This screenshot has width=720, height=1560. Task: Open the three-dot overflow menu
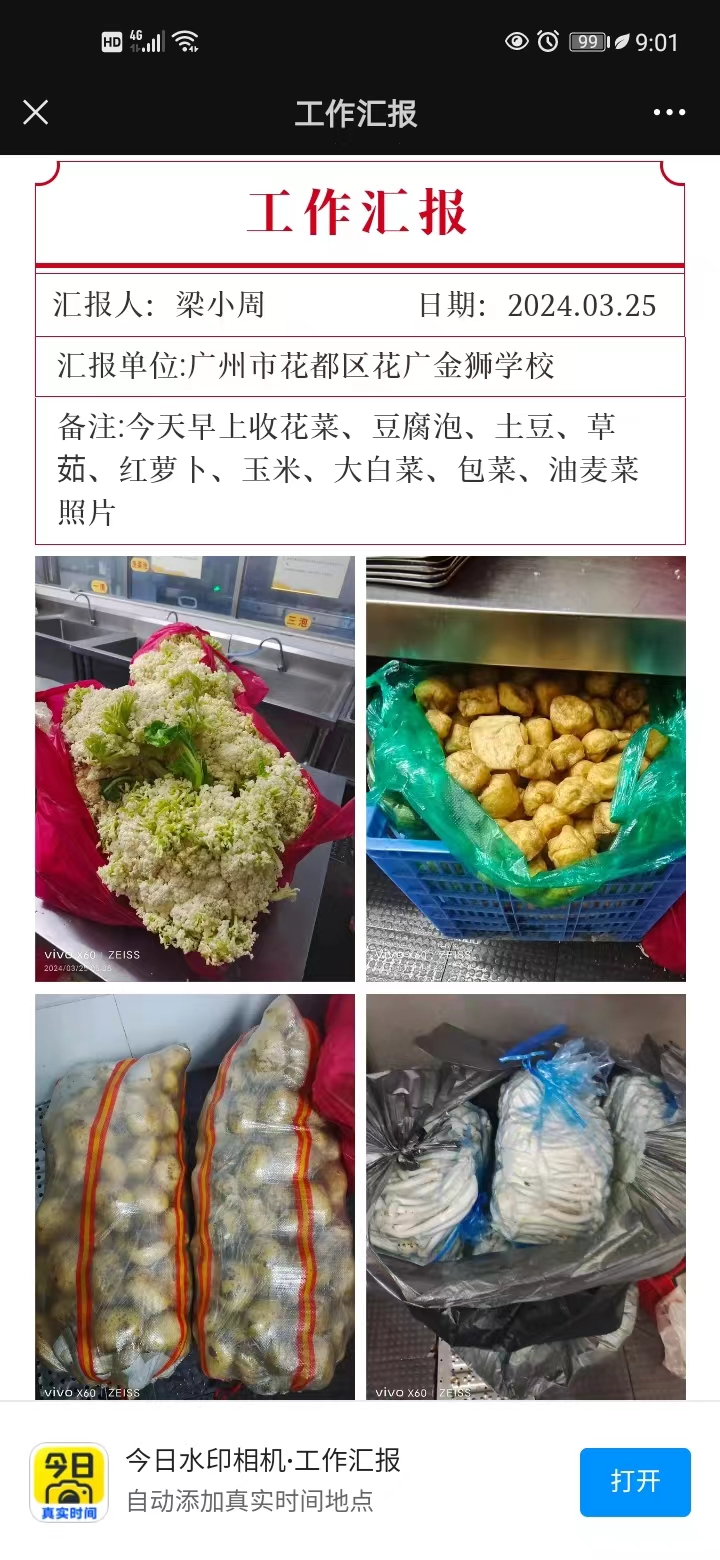coord(669,112)
